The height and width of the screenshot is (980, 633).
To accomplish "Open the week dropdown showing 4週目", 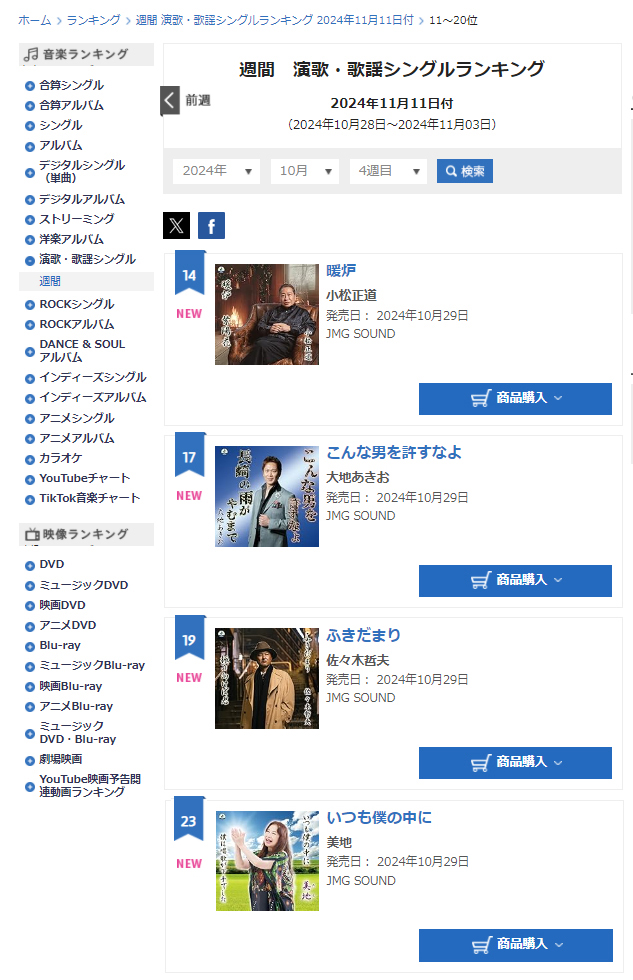I will 388,171.
